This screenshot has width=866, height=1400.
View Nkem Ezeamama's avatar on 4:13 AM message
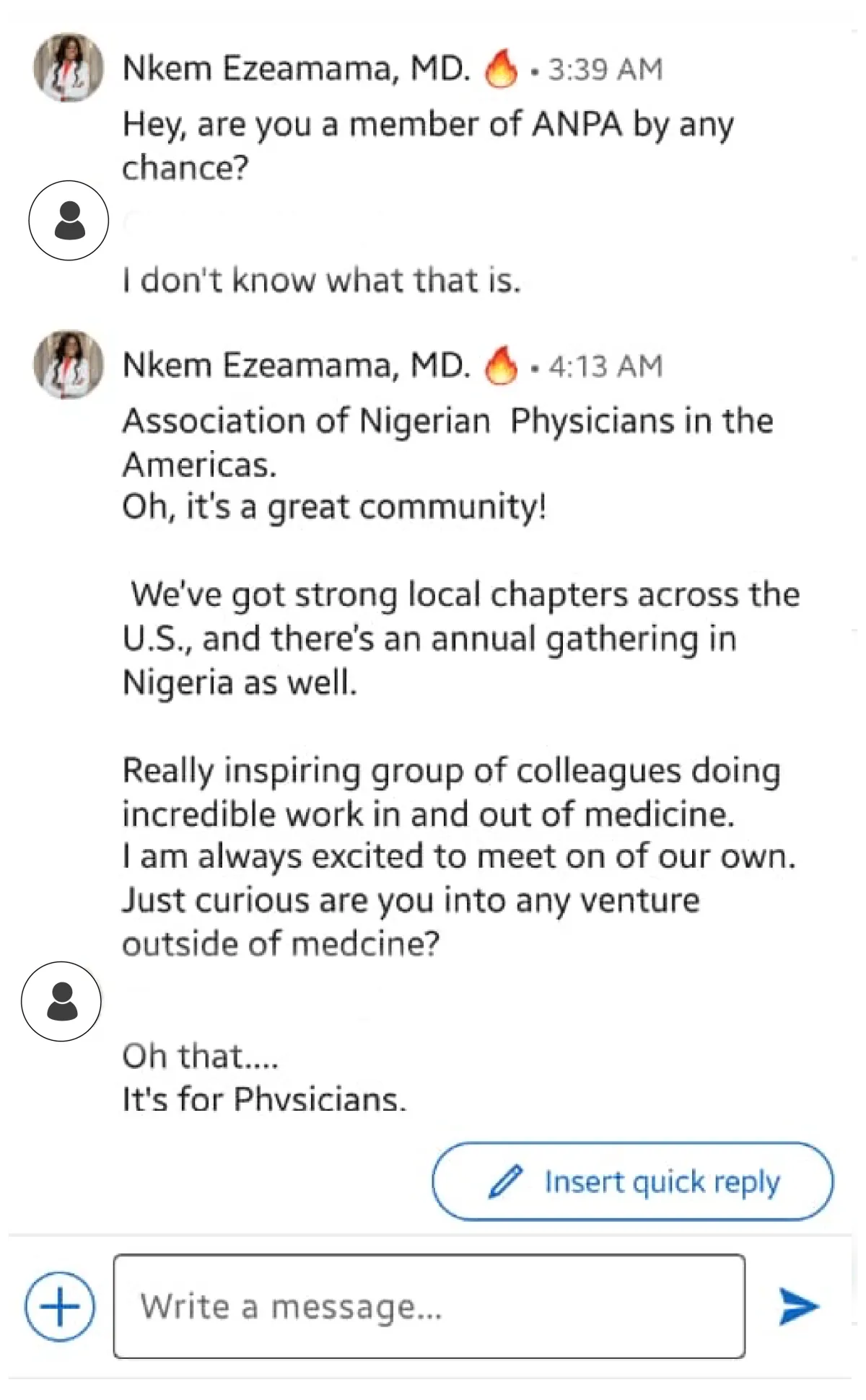tap(69, 365)
